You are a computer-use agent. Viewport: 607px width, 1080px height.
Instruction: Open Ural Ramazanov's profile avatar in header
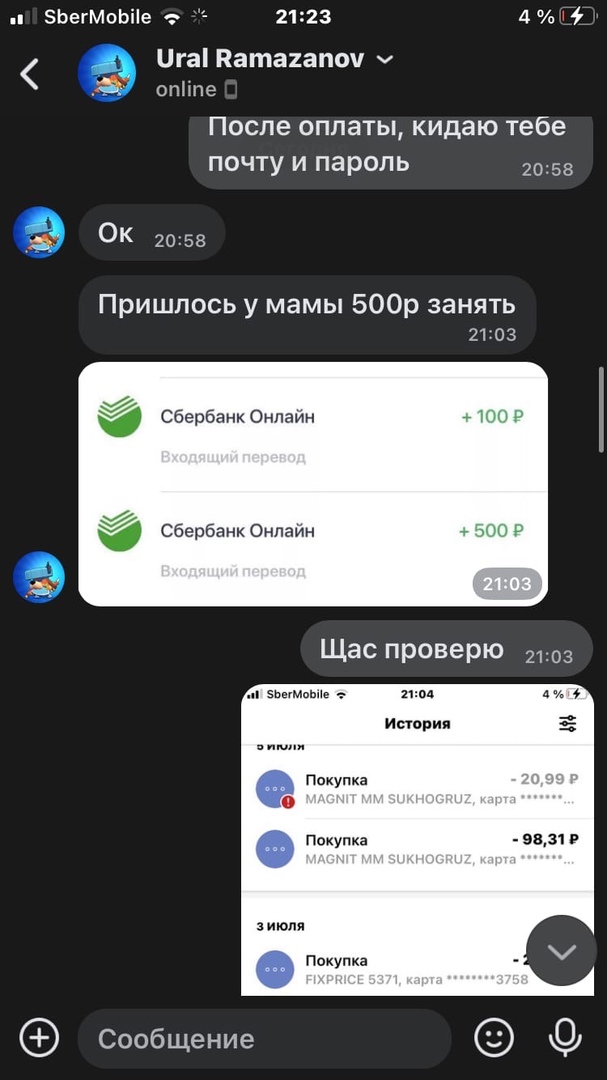coord(107,73)
